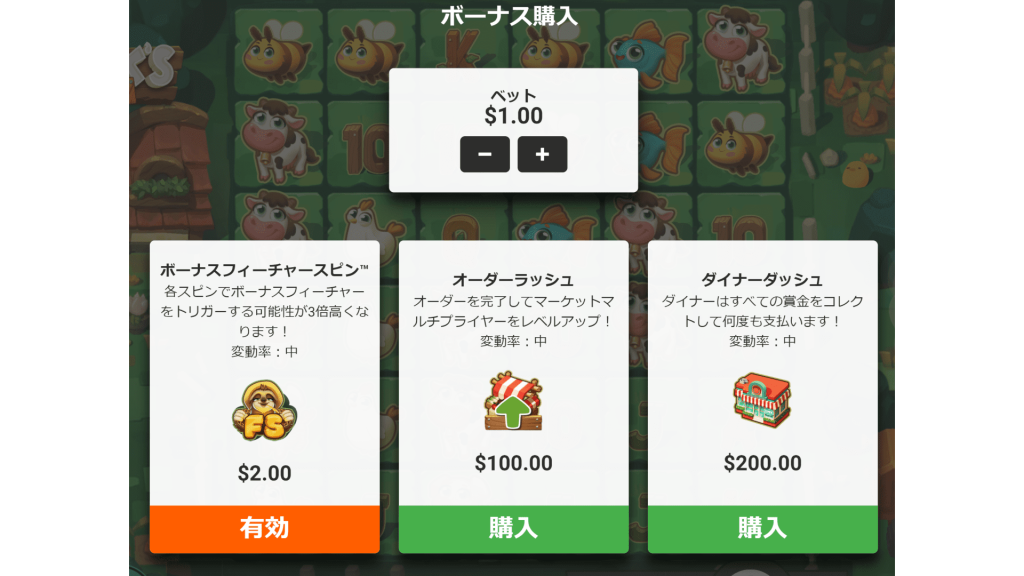Purchase the ダイナーダッシュ bonus for $200.00
The image size is (1024, 576).
point(762,528)
